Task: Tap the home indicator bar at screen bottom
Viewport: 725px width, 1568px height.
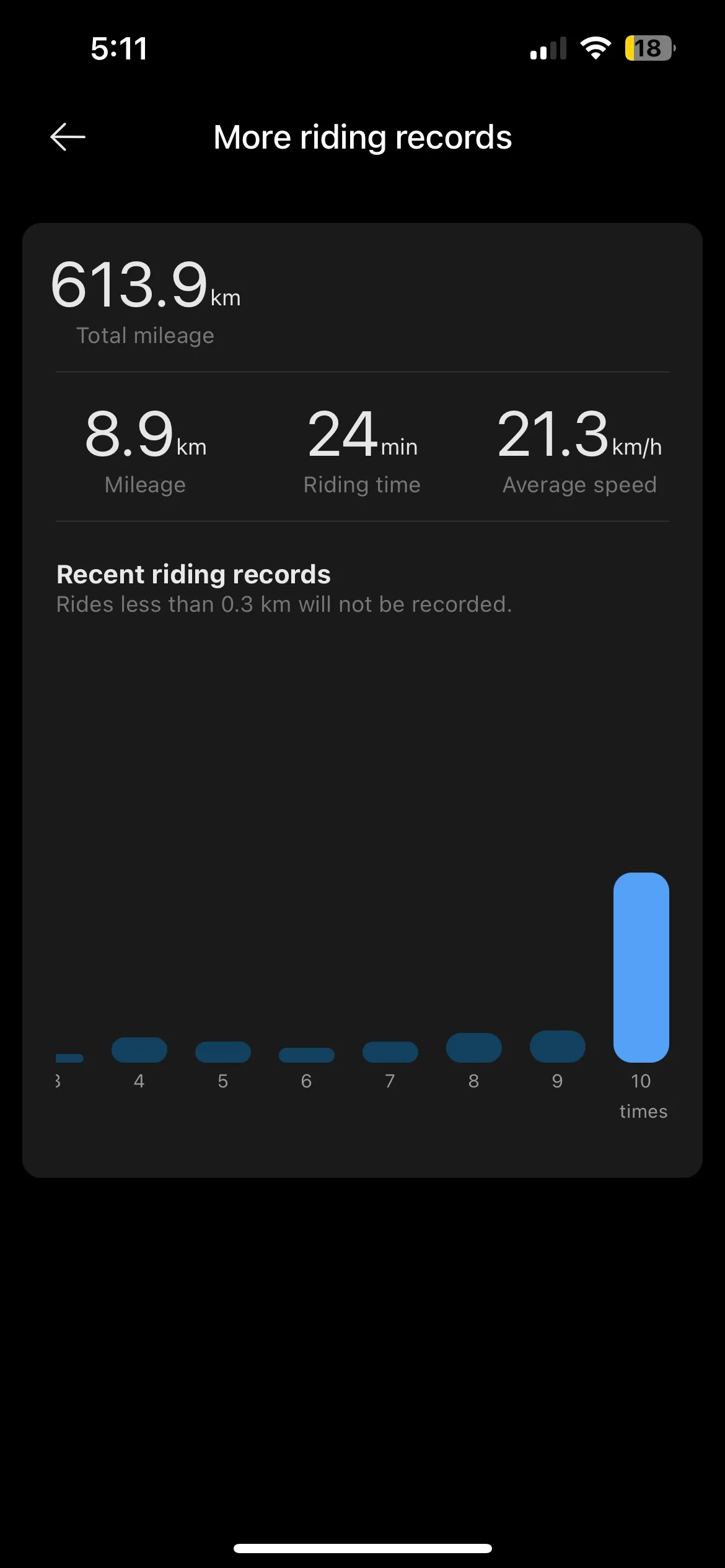Action: [362, 1548]
